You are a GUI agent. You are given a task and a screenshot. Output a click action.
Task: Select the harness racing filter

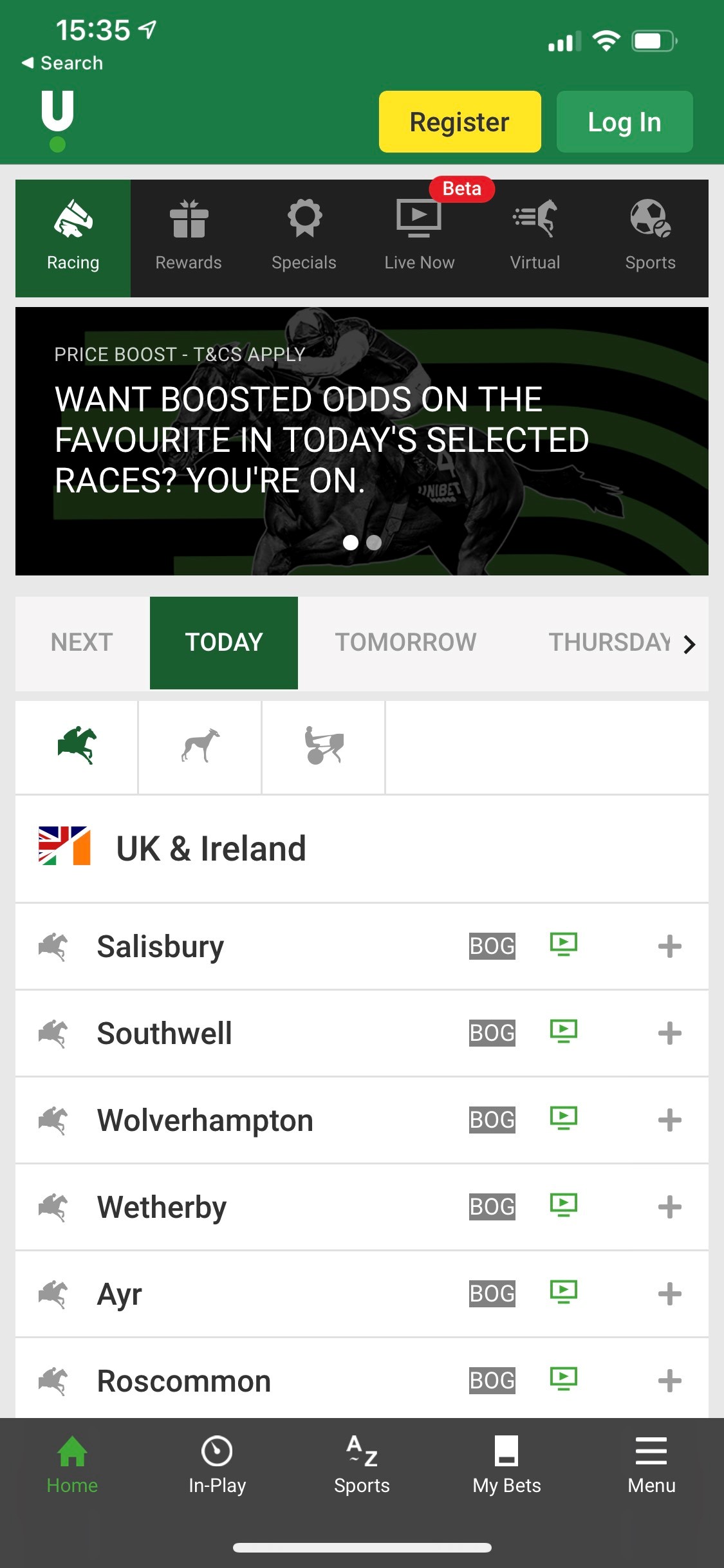coord(323,747)
